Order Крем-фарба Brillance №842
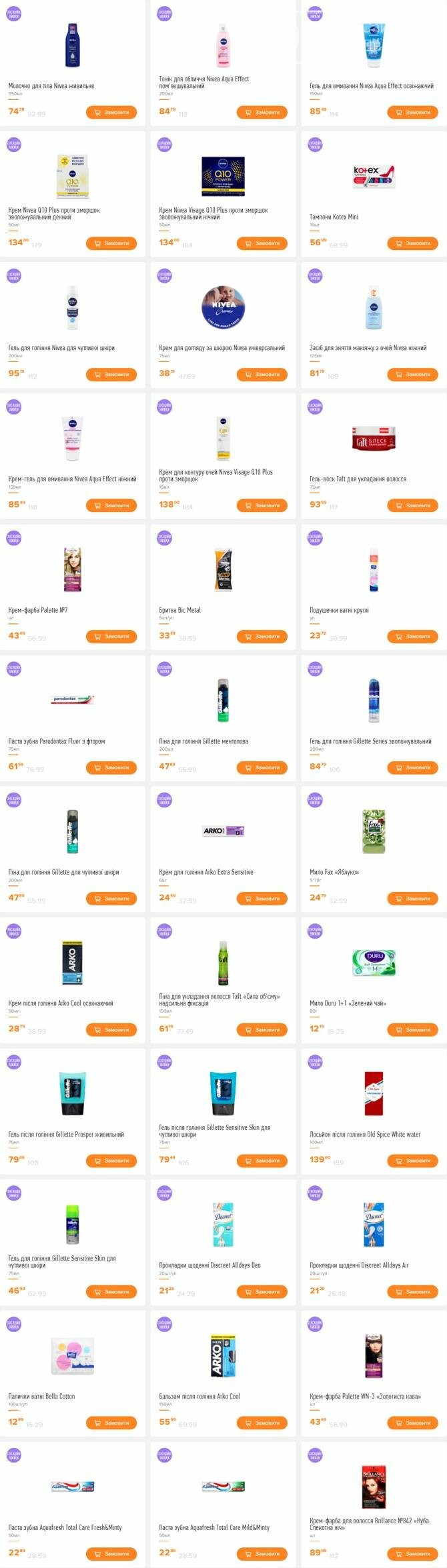The width and height of the screenshot is (447, 1568). pos(412,1554)
